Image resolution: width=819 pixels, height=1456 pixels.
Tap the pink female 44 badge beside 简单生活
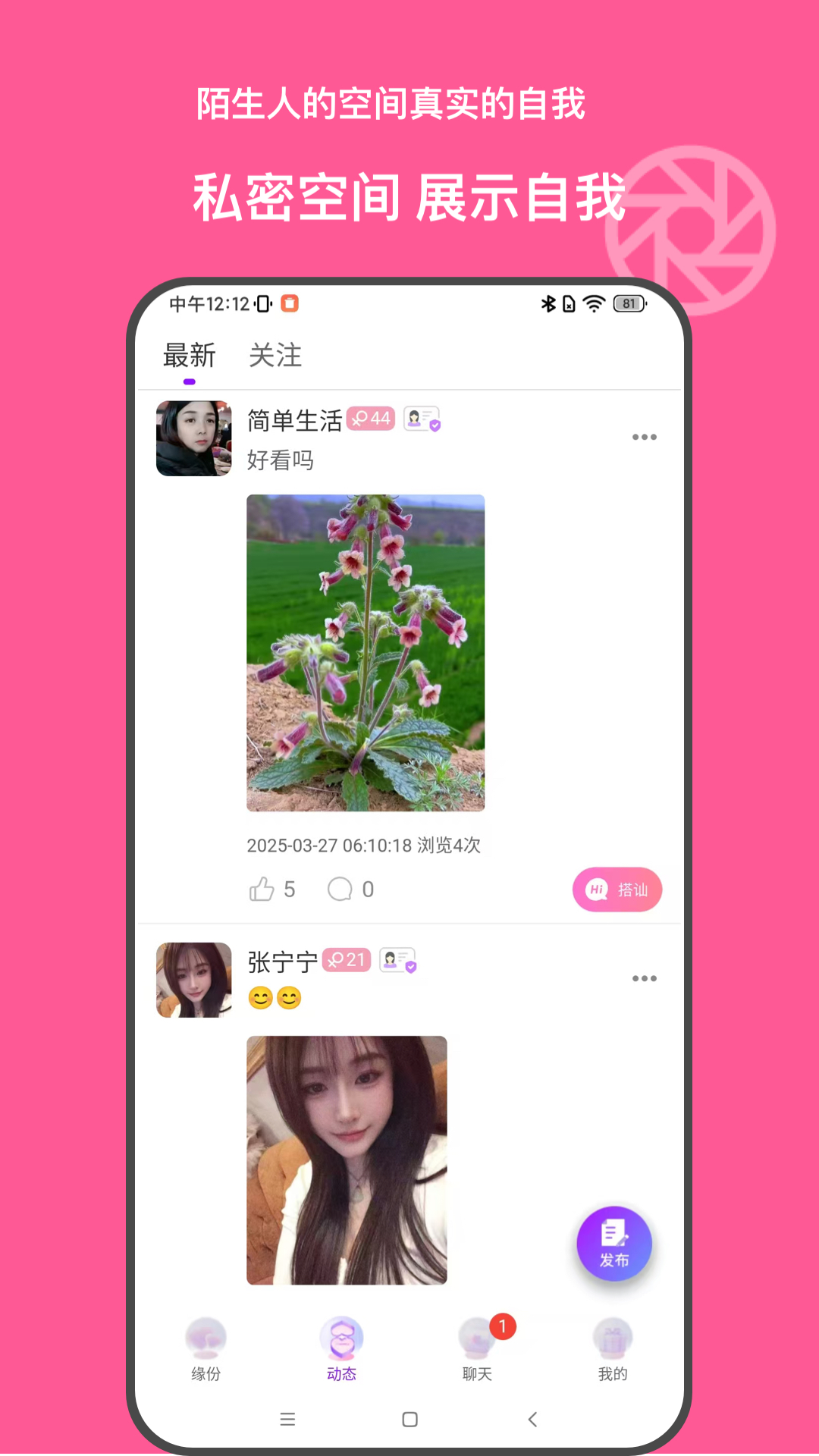coord(371,418)
